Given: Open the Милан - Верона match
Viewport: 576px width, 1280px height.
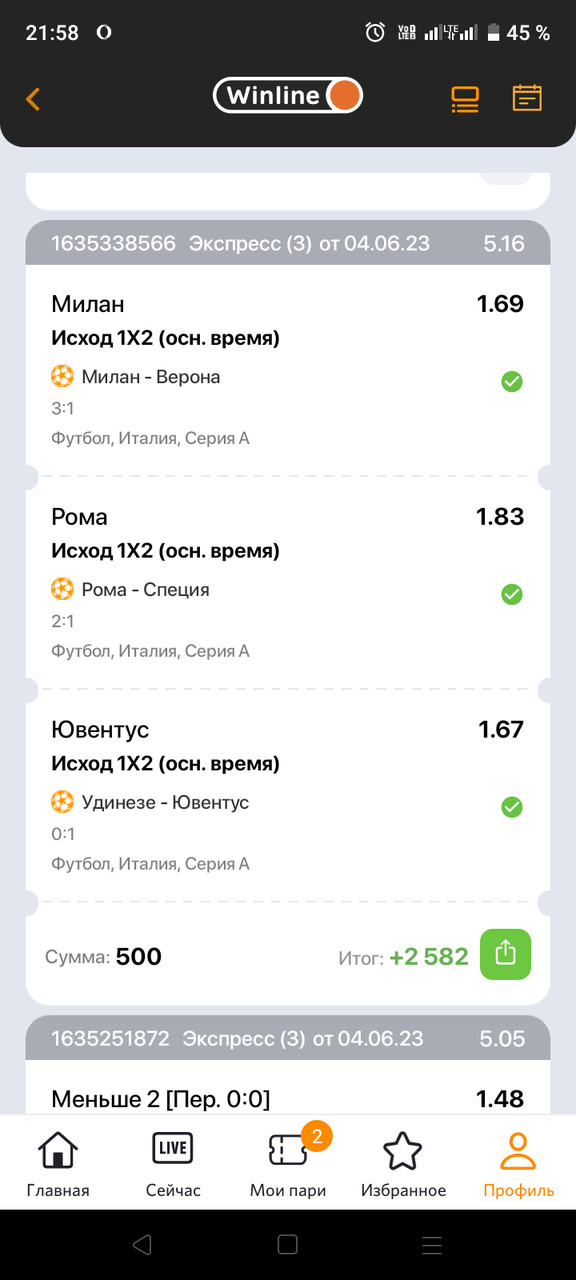Looking at the screenshot, I should click(150, 377).
